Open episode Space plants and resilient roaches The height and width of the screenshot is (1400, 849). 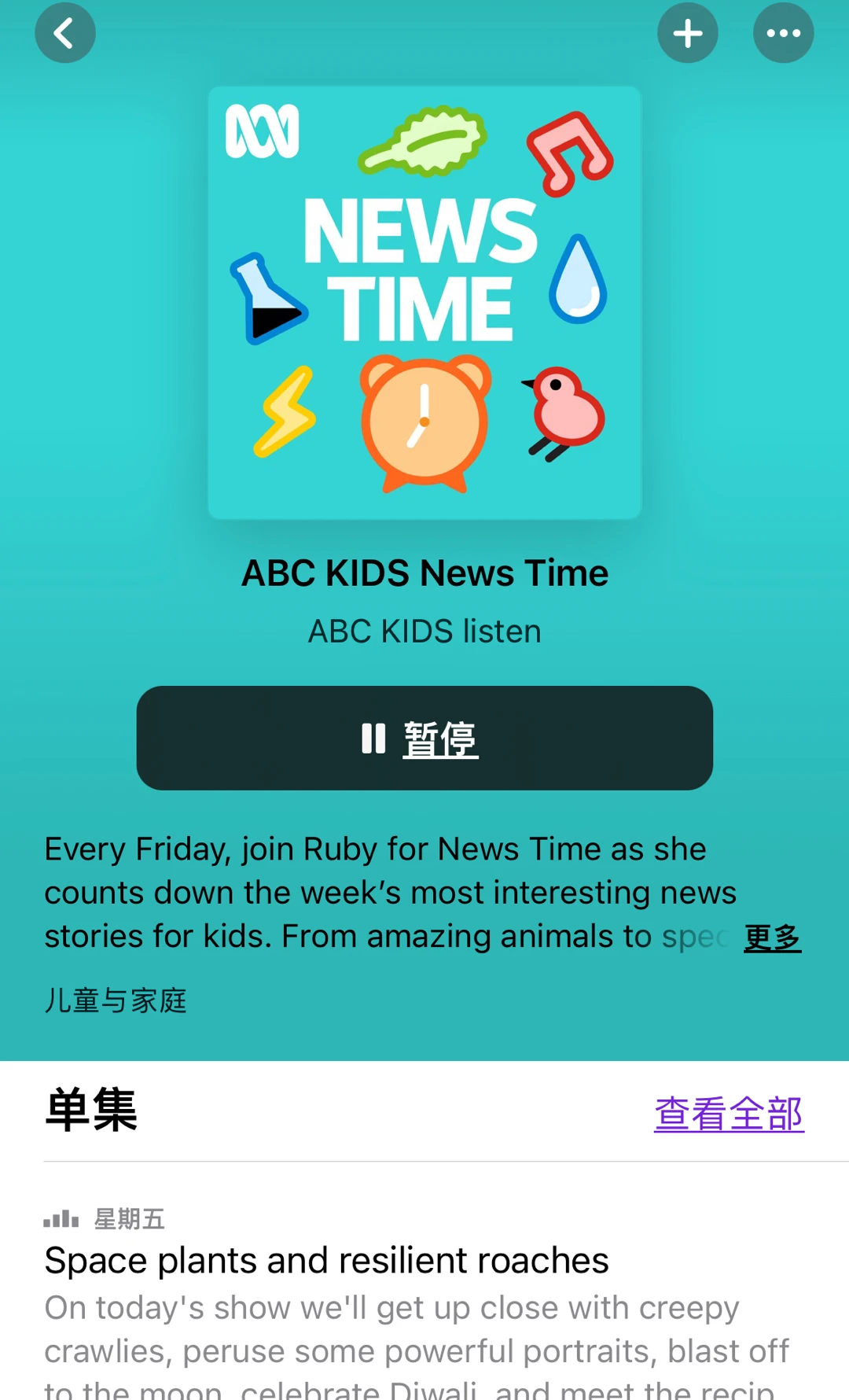point(326,1261)
